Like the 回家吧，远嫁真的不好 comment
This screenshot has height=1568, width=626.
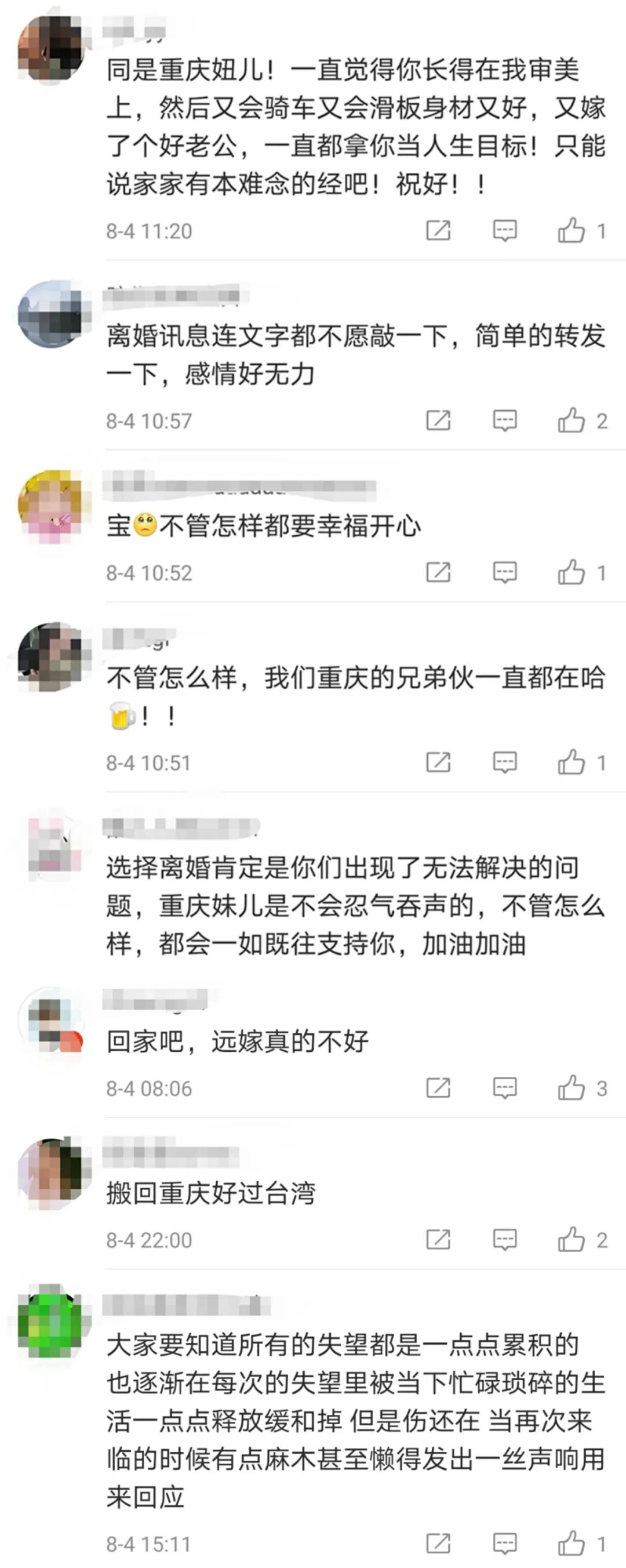tap(572, 1088)
